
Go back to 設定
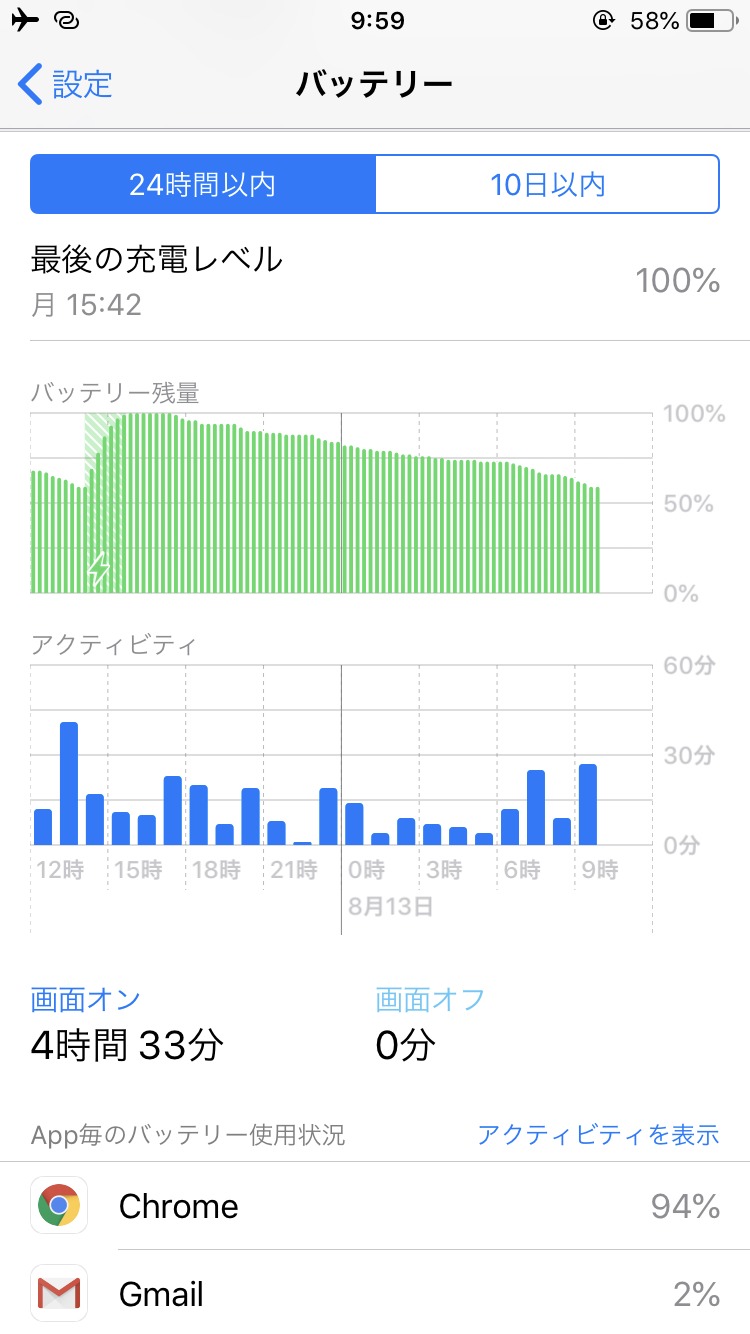66,84
